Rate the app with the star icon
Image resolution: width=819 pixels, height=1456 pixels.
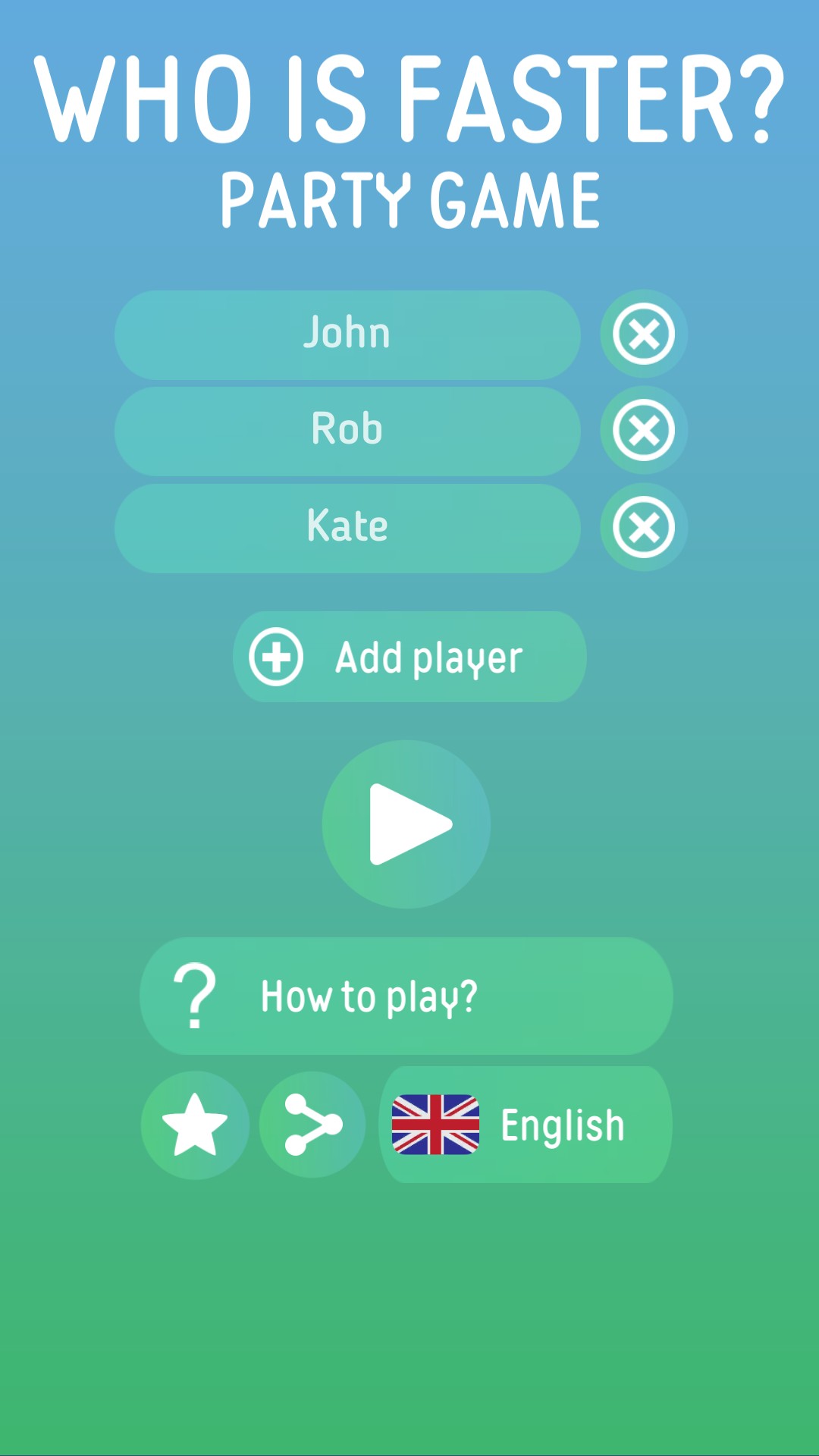click(195, 1125)
